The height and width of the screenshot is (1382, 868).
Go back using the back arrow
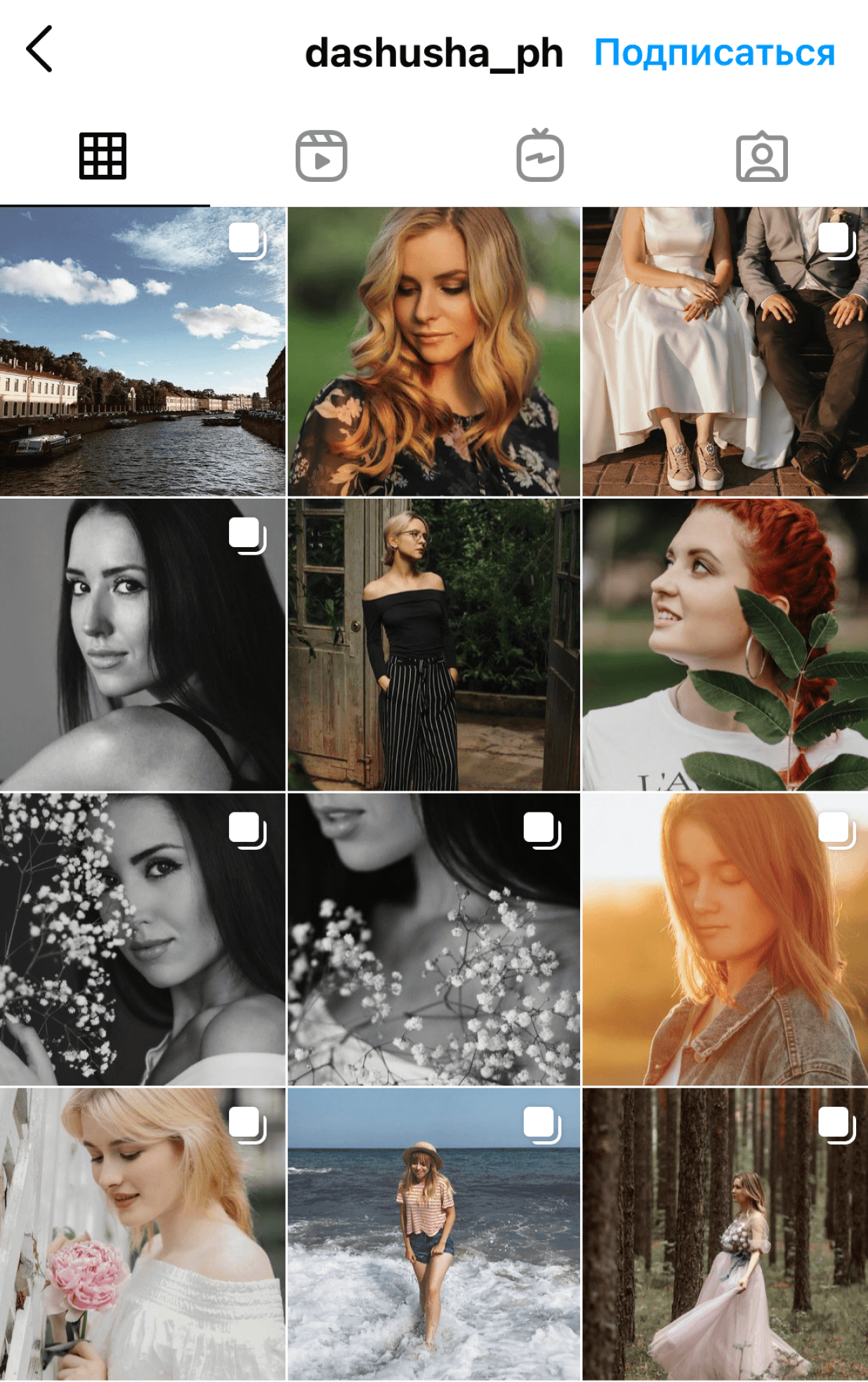pos(40,49)
